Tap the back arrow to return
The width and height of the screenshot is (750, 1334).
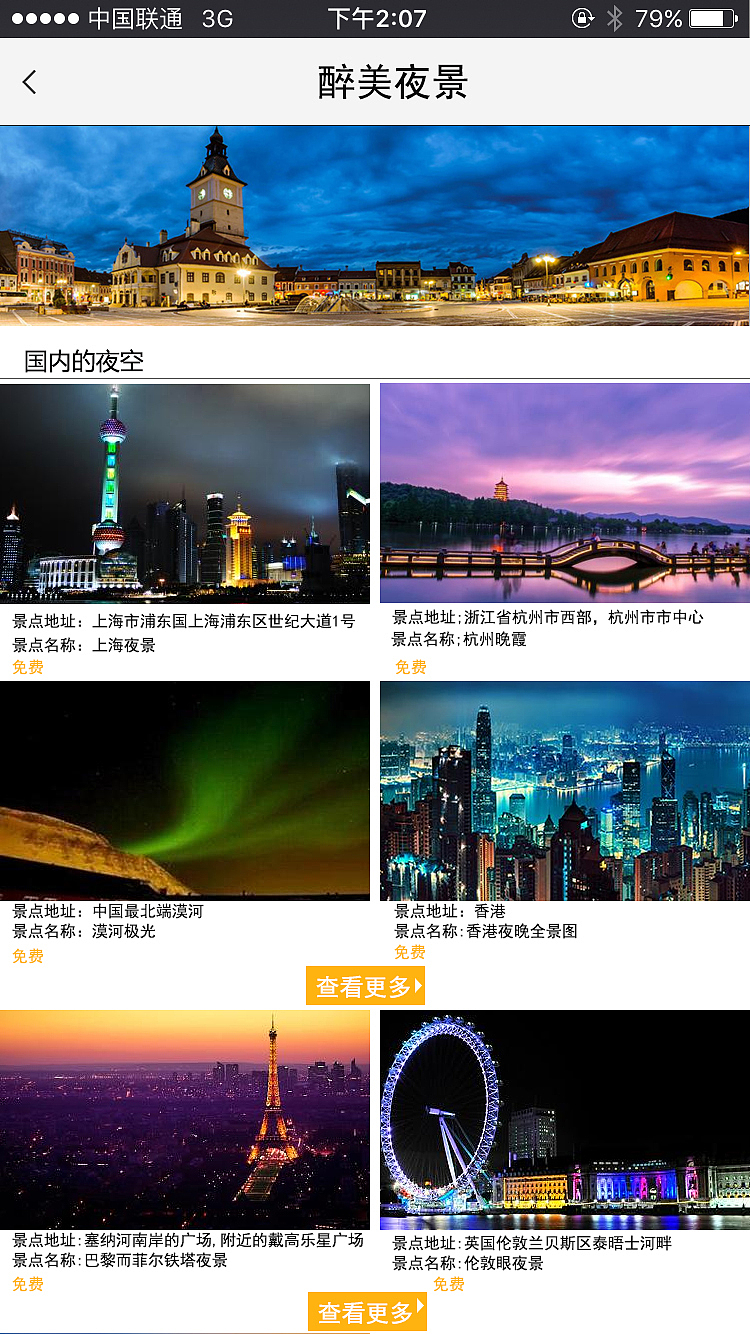30,82
